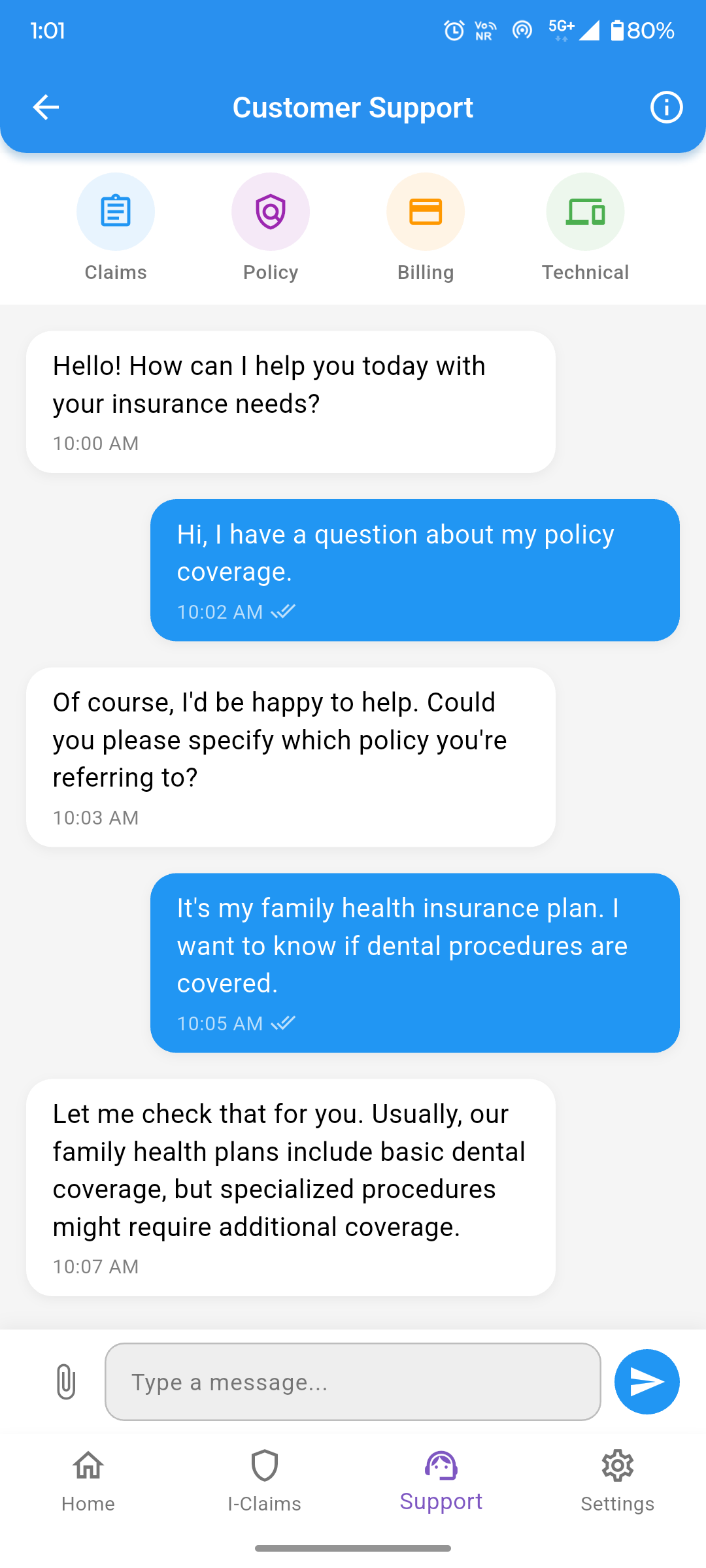Pick the Technical support category
Screen dimensions: 706x1568
click(585, 212)
